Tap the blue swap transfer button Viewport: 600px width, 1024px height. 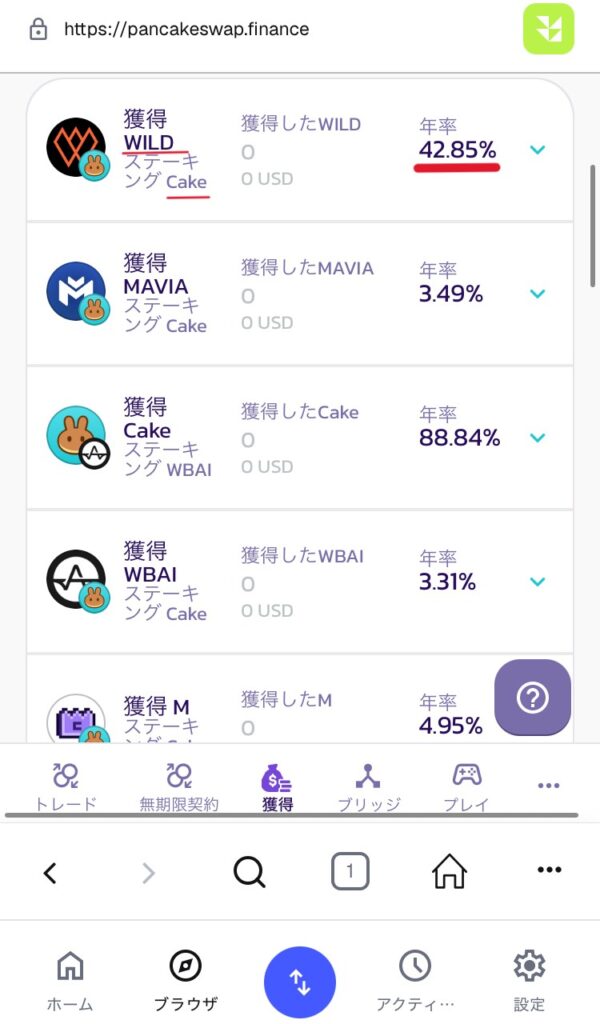[300, 982]
